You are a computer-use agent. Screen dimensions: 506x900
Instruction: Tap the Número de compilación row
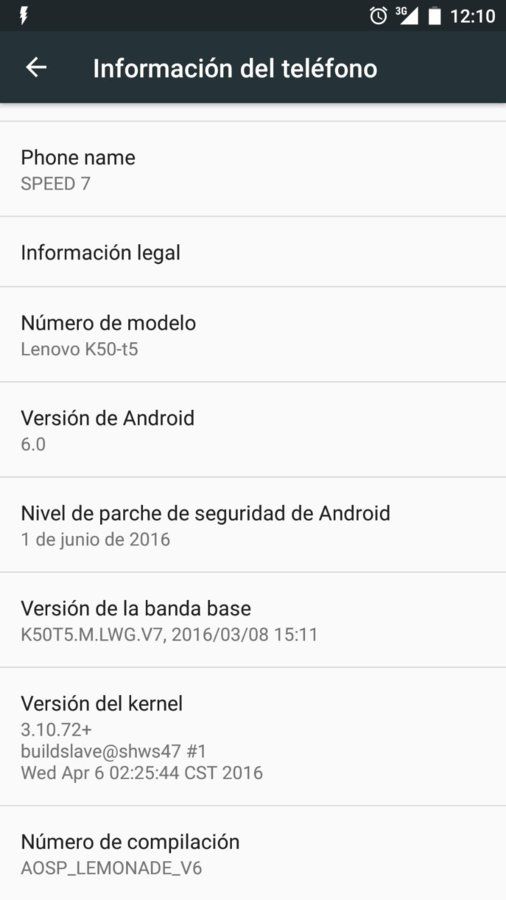point(253,853)
